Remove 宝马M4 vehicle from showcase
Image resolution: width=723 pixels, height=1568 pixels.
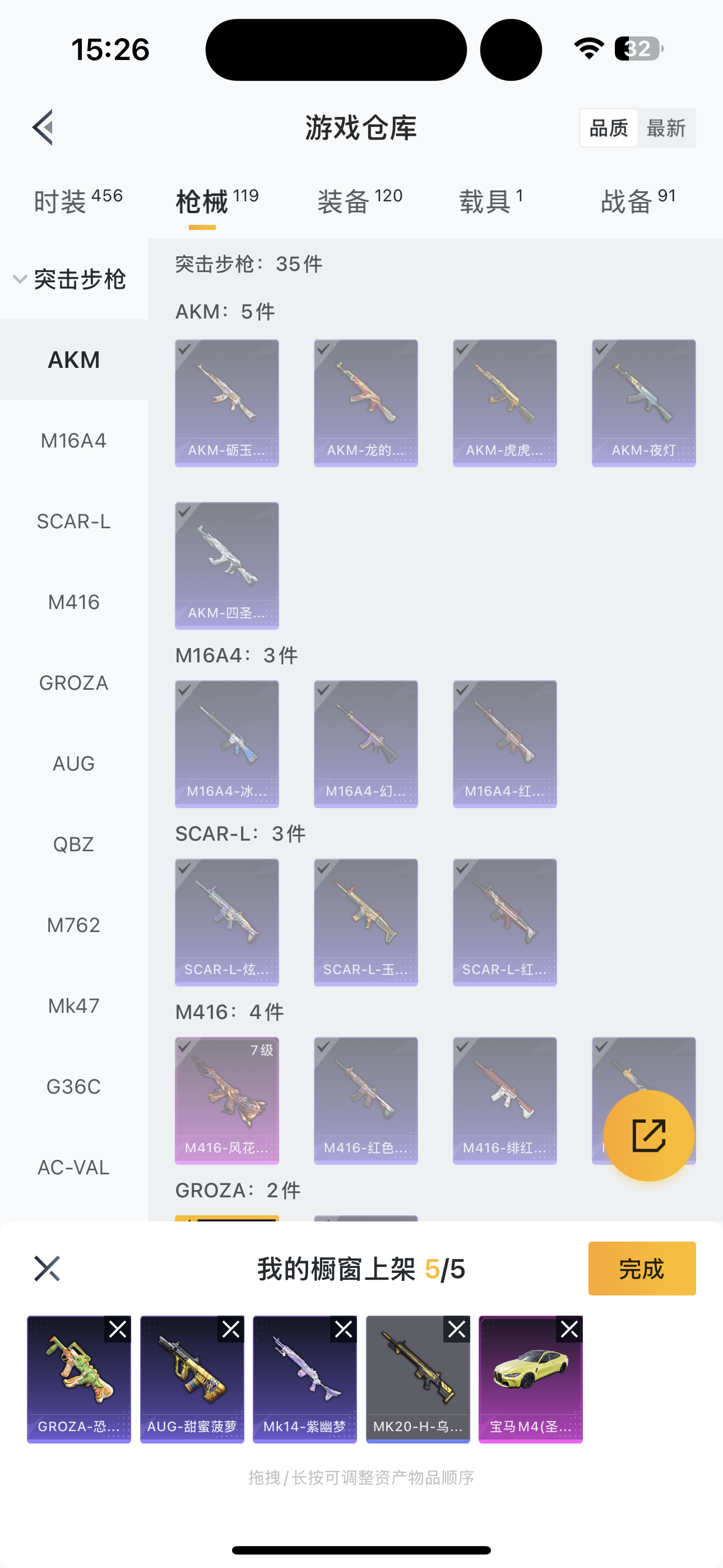click(569, 1330)
